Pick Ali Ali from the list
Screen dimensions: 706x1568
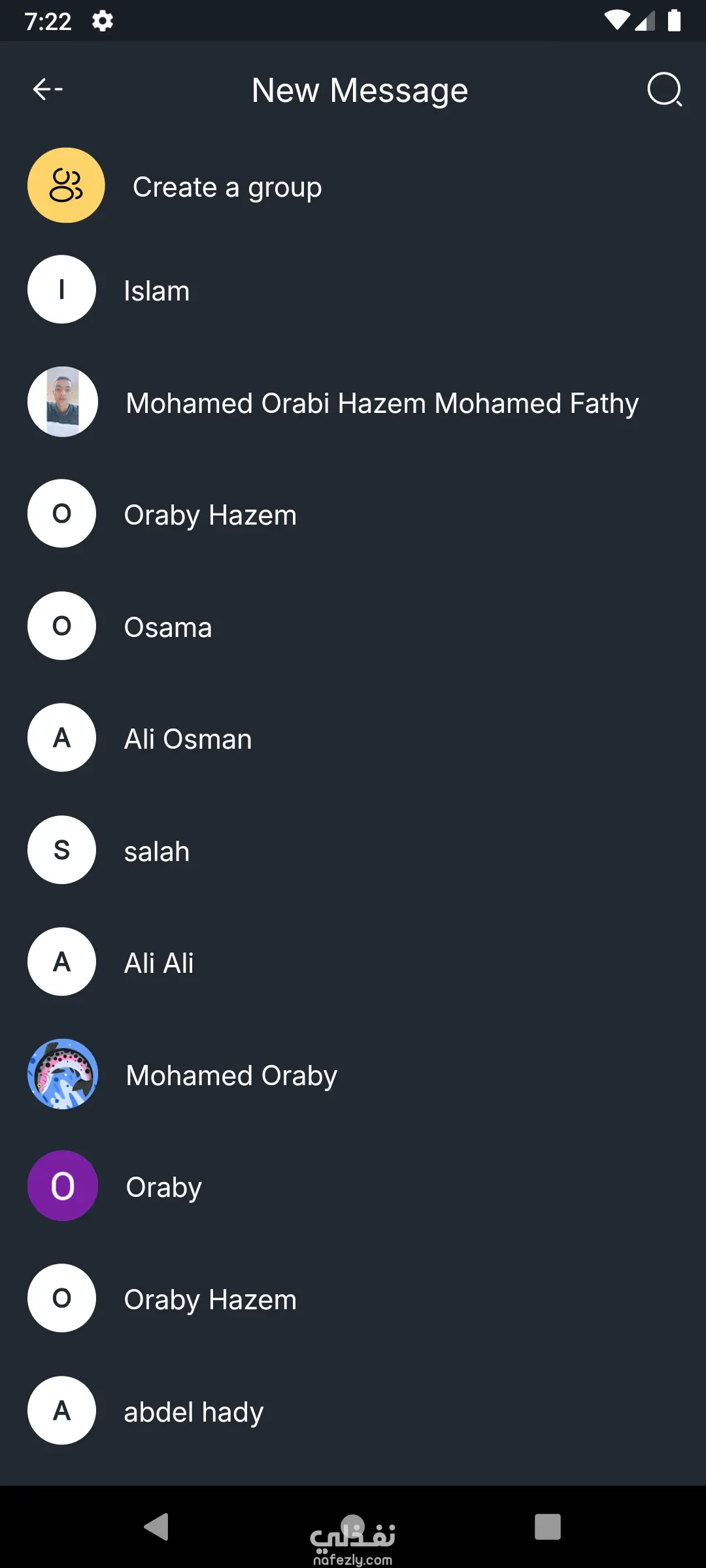pyautogui.click(x=159, y=963)
